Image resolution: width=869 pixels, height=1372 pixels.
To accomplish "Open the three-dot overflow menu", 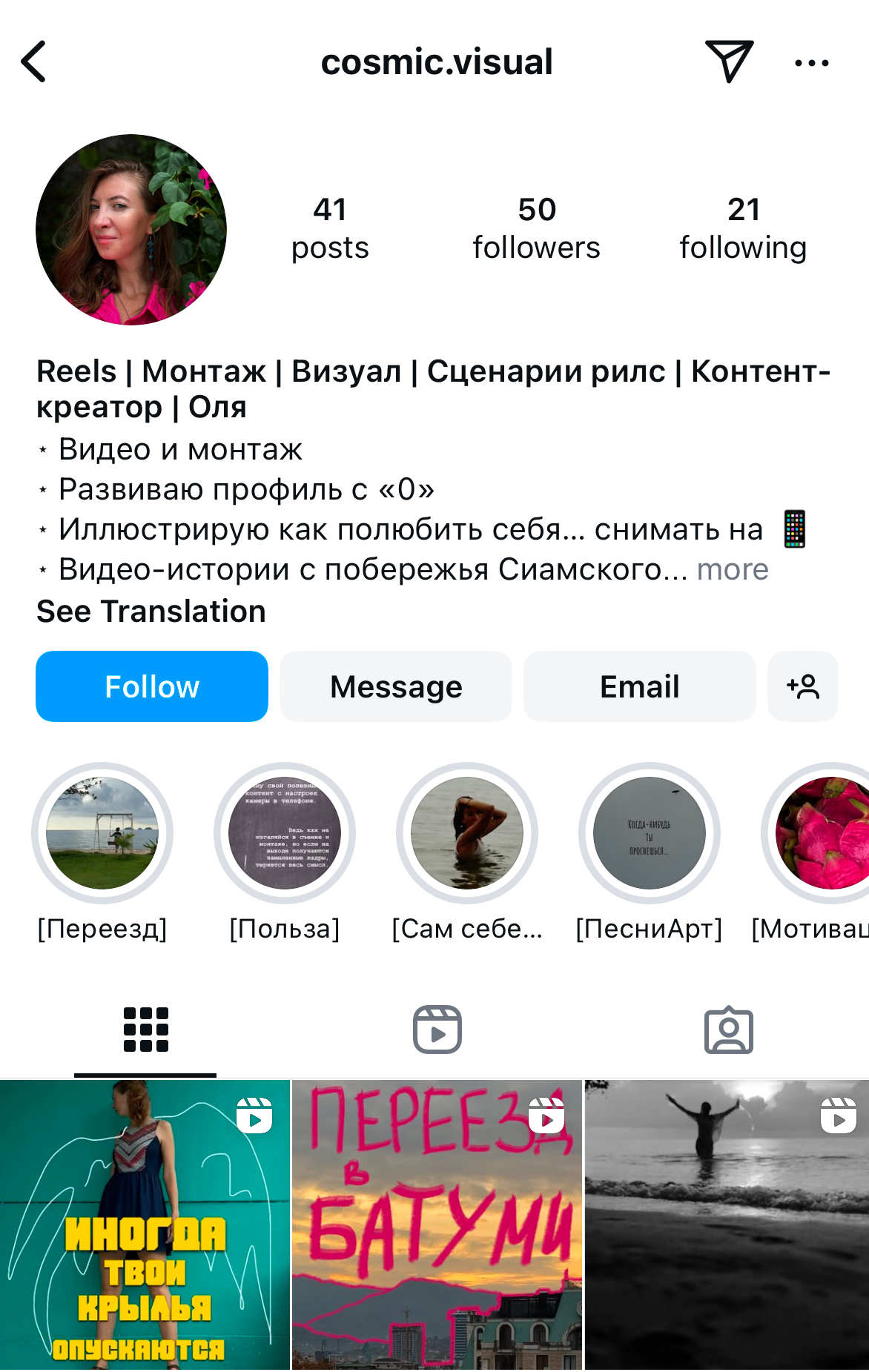I will pos(811,63).
